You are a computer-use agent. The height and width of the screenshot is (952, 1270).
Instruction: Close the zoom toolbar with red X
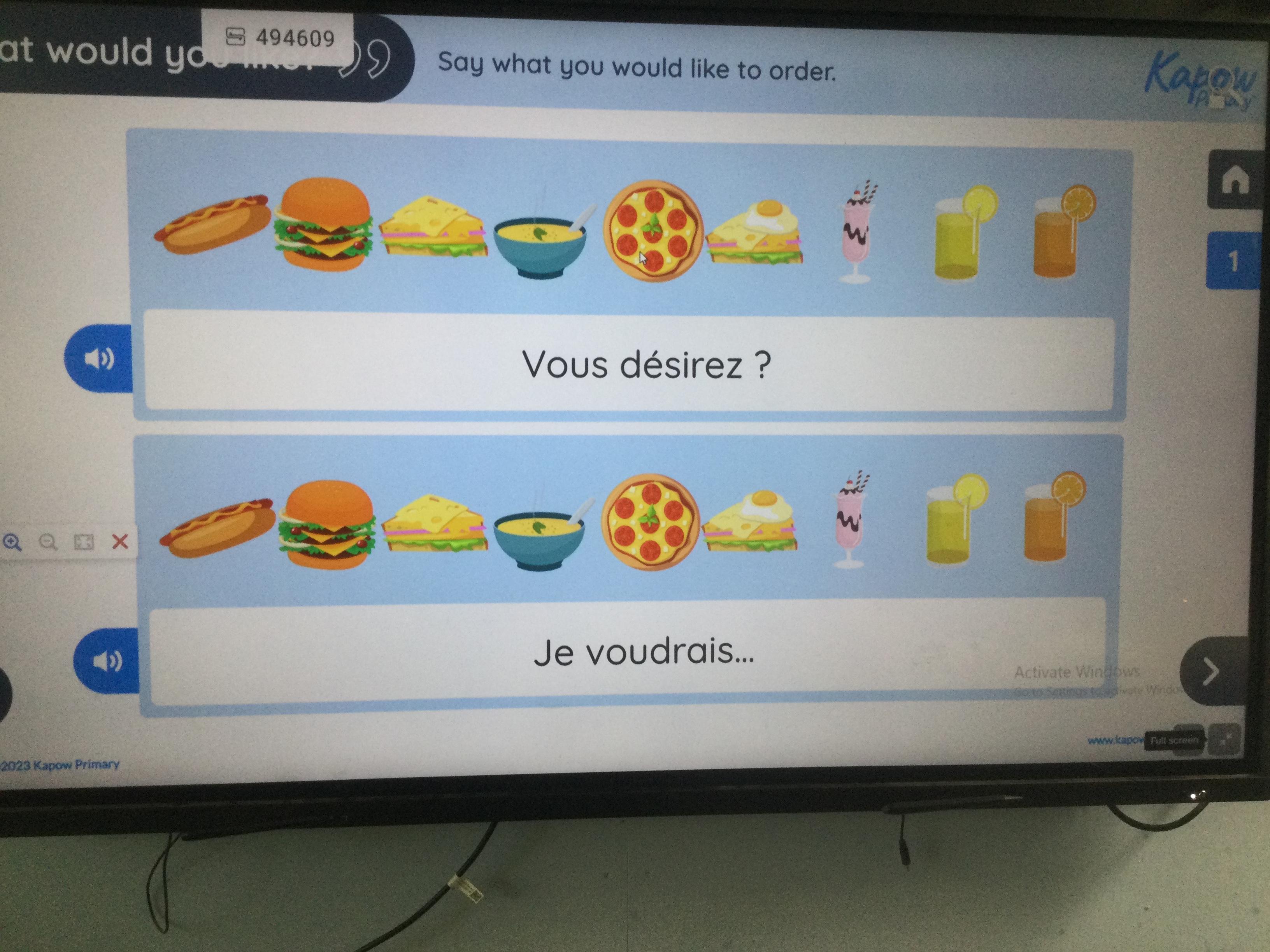point(120,541)
